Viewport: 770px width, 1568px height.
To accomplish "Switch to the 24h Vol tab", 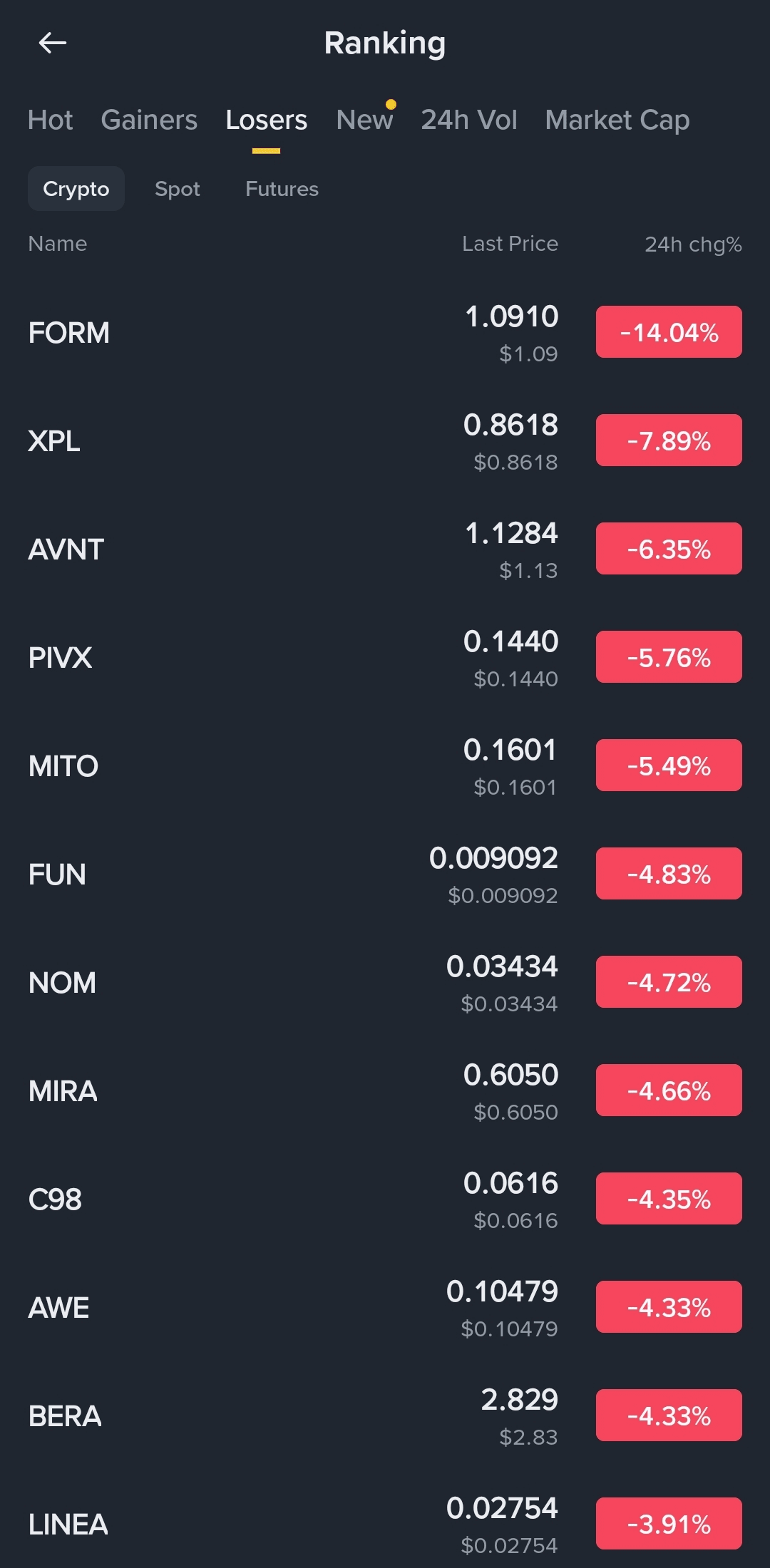I will point(468,120).
